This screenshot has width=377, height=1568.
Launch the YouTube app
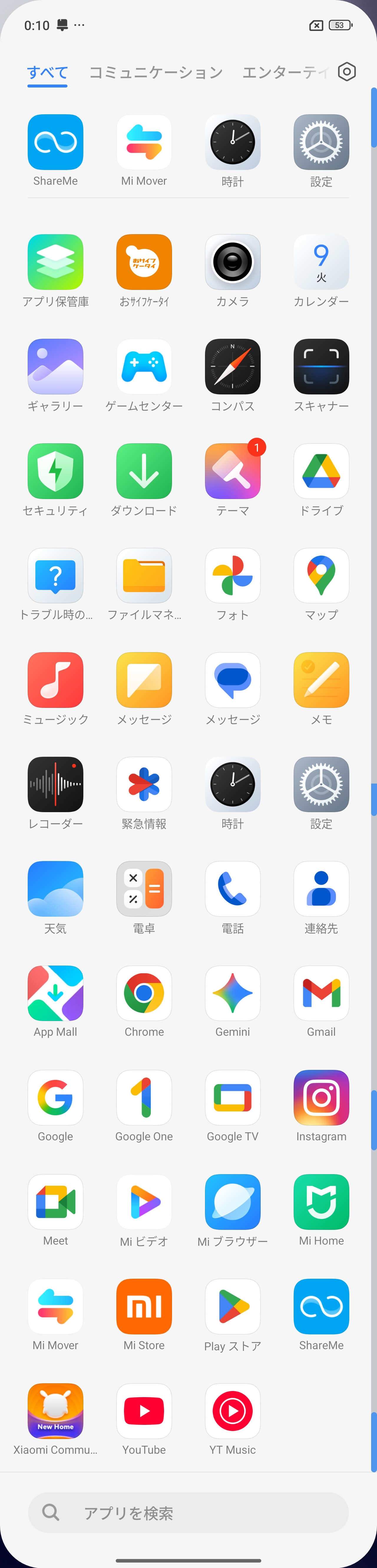click(144, 1411)
